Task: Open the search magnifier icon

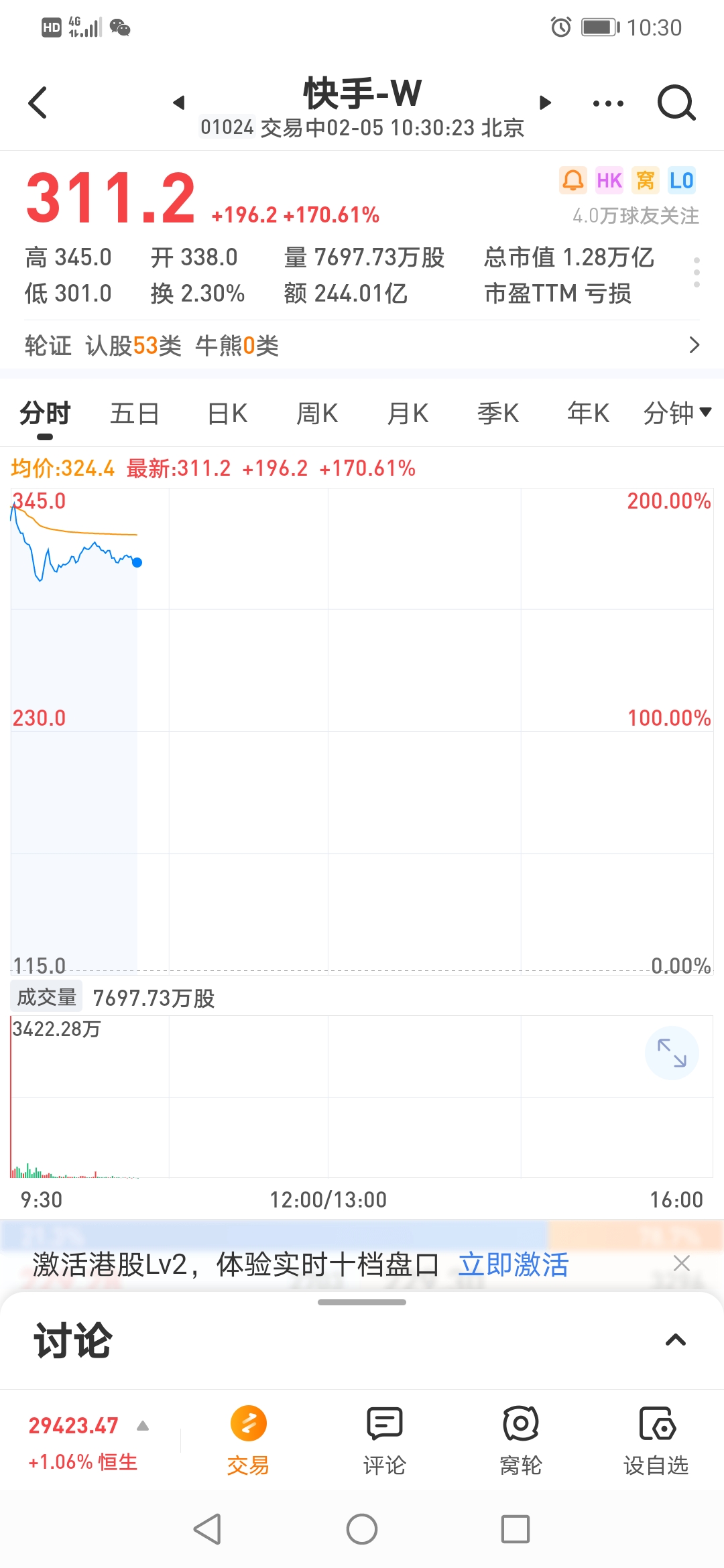Action: [676, 103]
